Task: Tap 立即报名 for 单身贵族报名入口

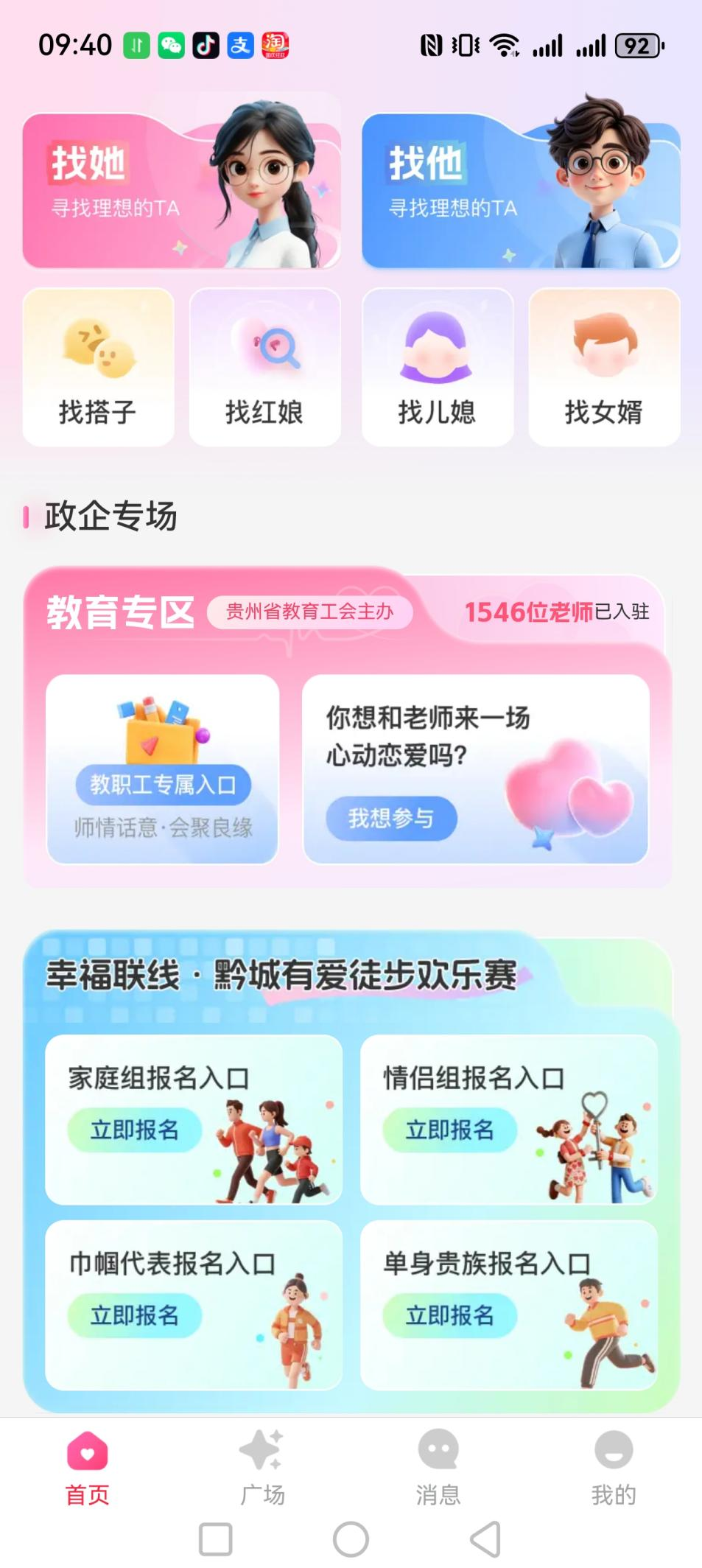Action: pos(449,1315)
